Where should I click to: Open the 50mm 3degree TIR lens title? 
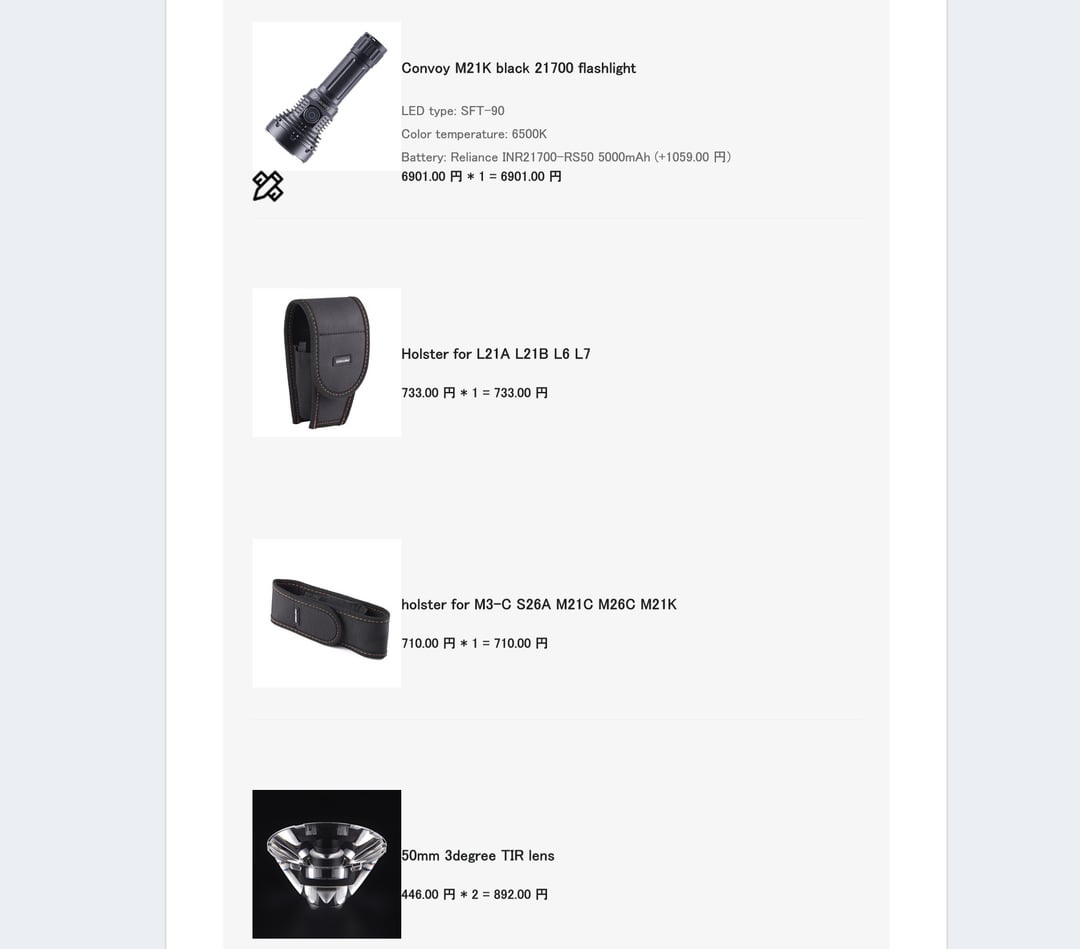click(477, 856)
